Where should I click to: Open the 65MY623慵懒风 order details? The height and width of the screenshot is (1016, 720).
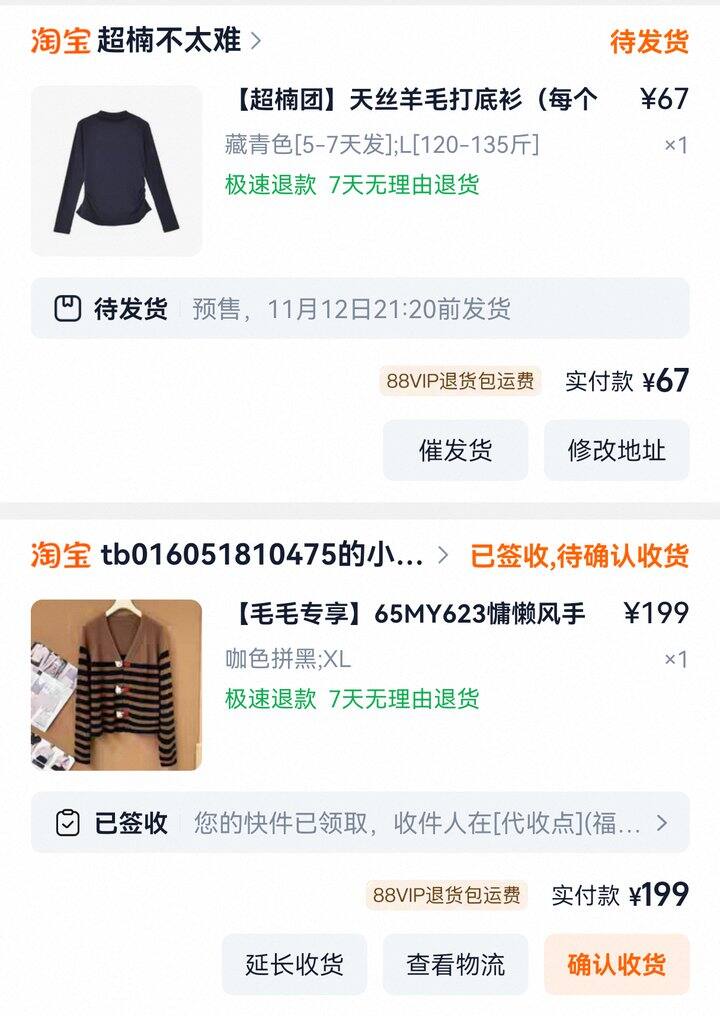pyautogui.click(x=410, y=613)
